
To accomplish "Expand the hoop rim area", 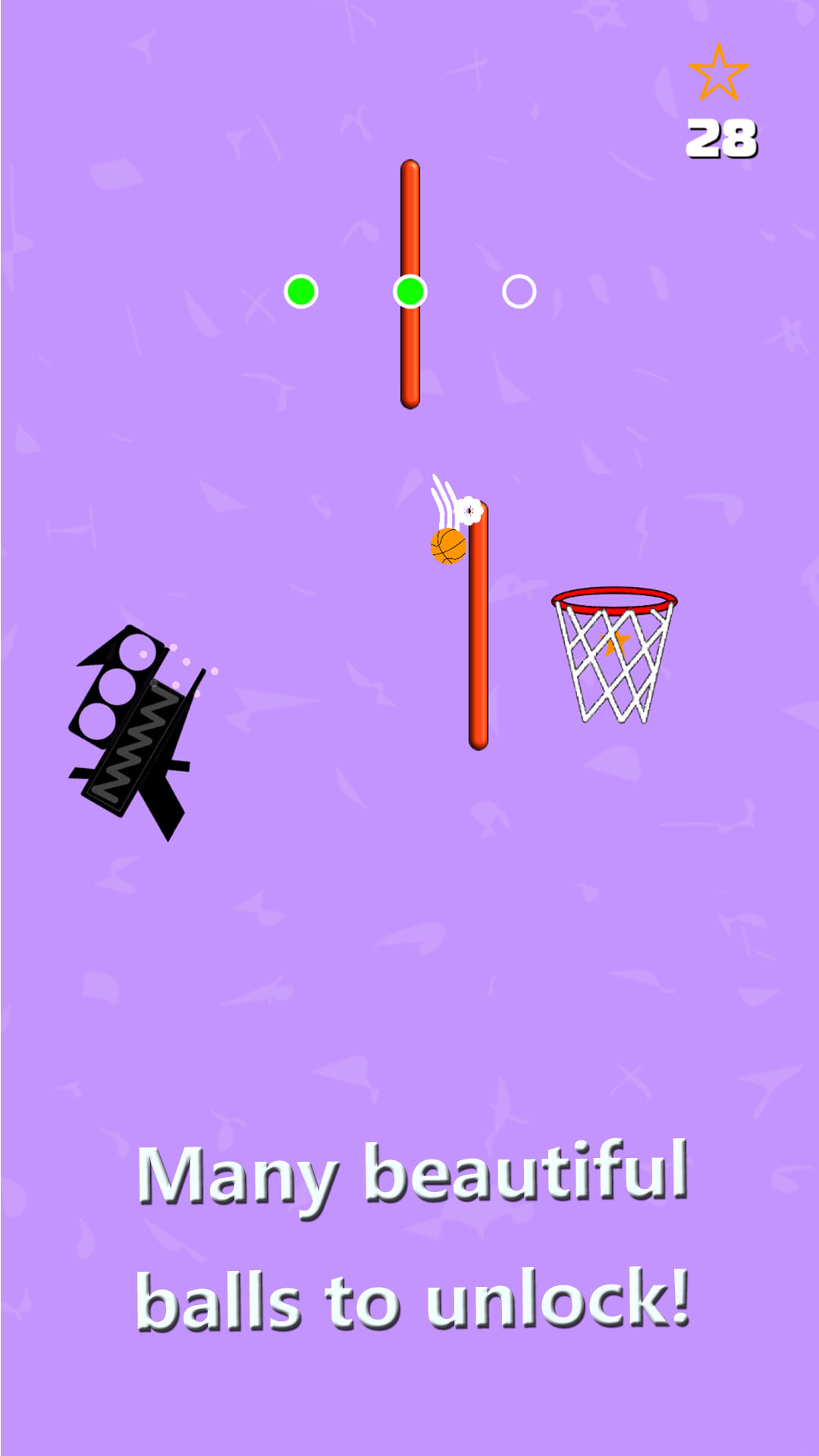I will coord(614,599).
